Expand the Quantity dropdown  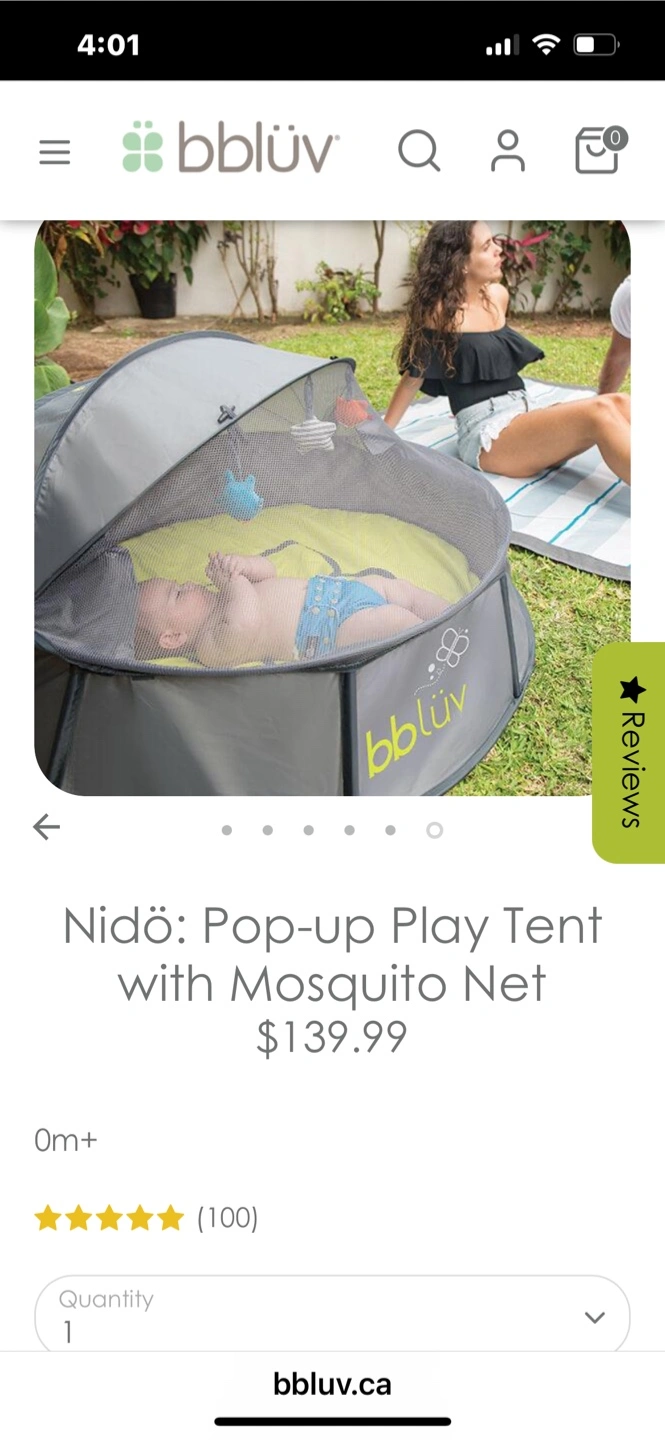332,1316
